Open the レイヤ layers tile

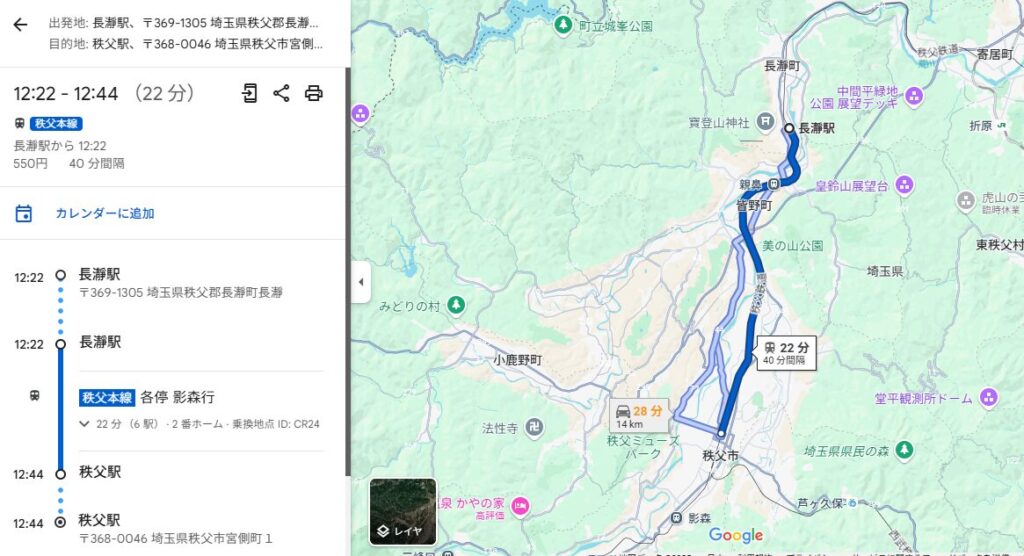[x=403, y=512]
